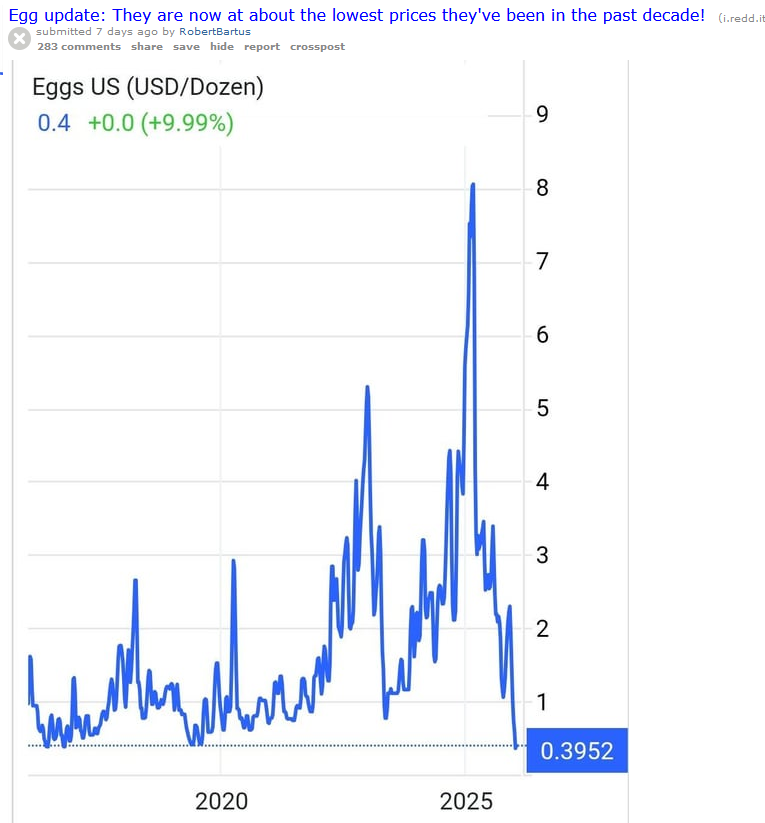
Task: Report this post
Action: (x=262, y=47)
